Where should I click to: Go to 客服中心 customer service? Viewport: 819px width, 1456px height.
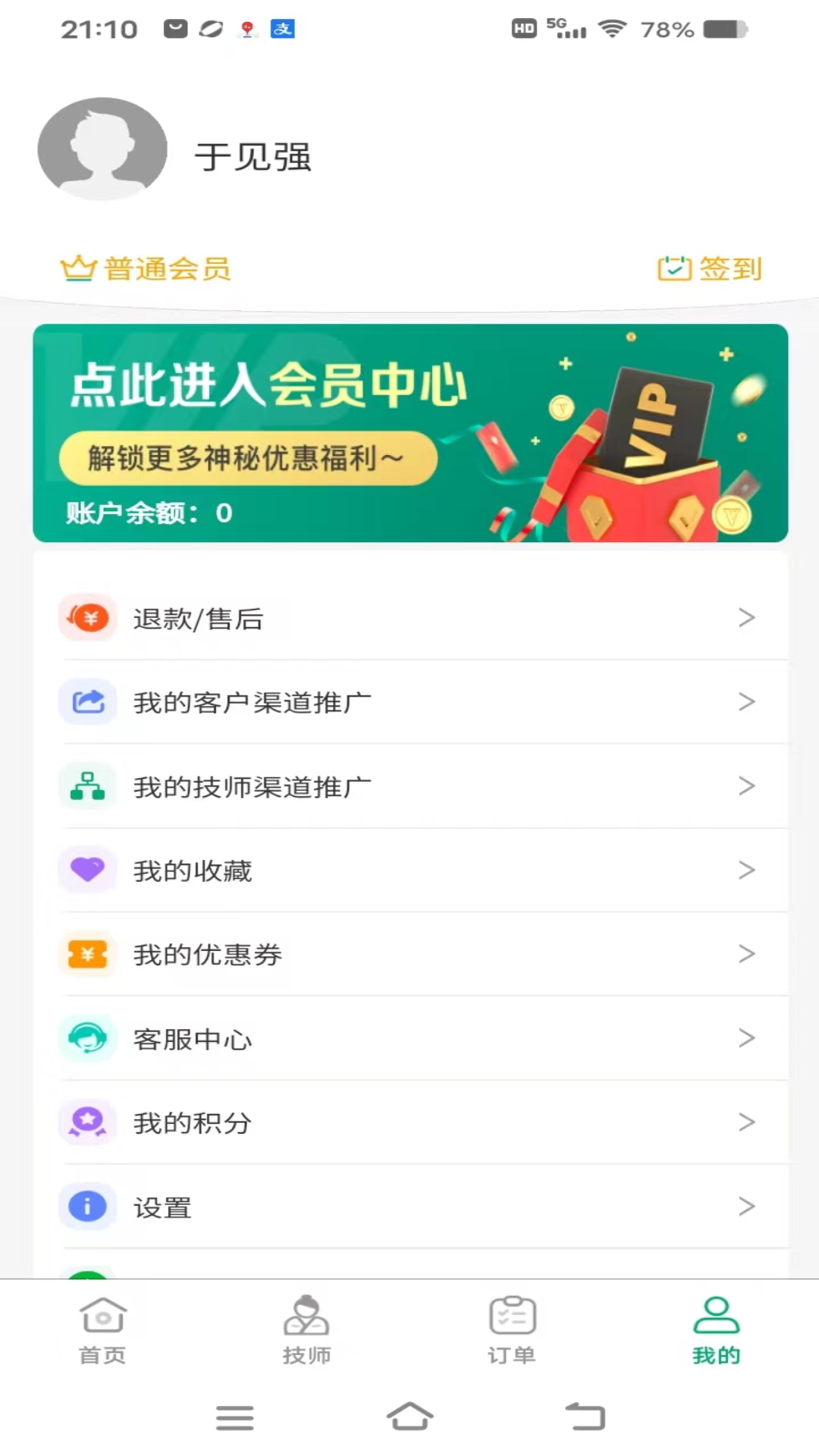coord(409,1039)
